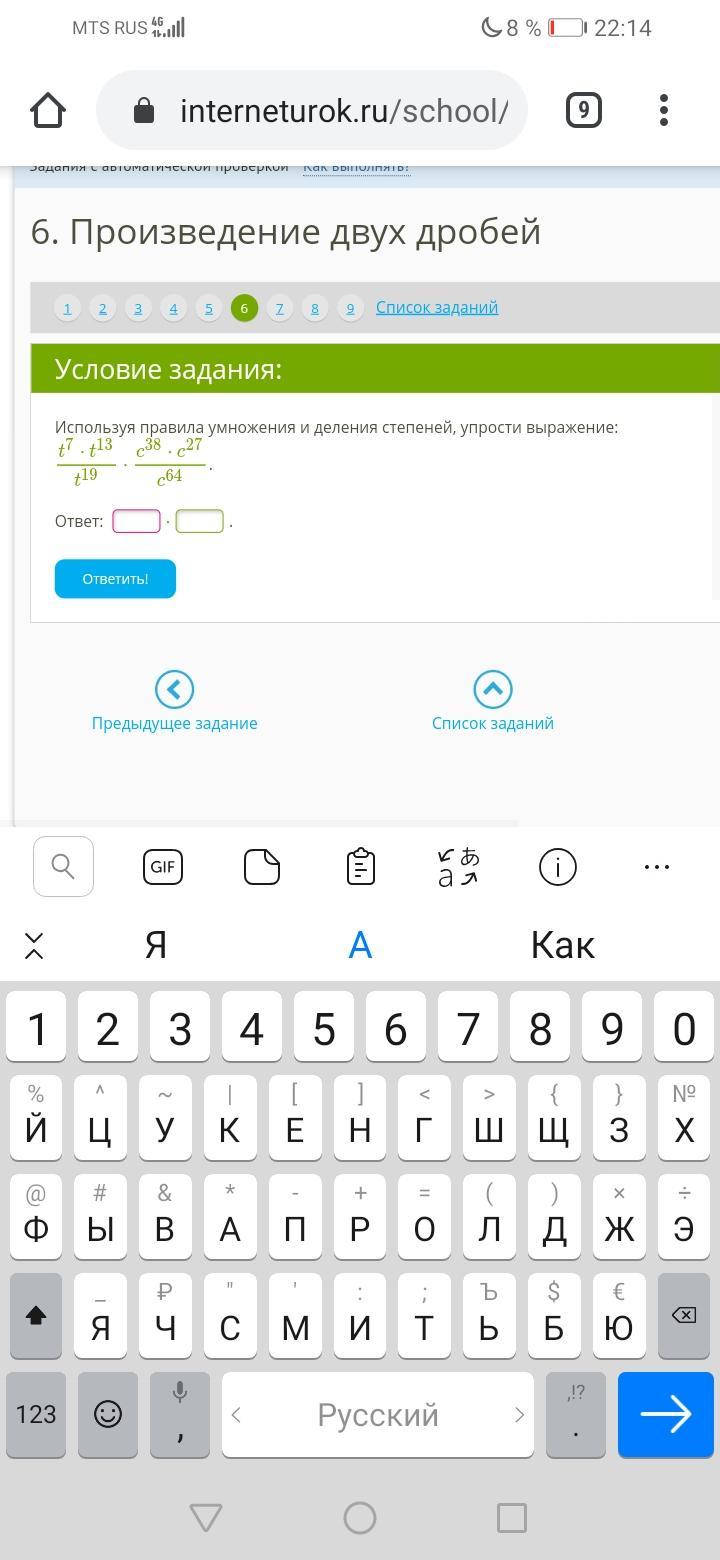
Task: Go to Предыдущее задание
Action: (174, 702)
